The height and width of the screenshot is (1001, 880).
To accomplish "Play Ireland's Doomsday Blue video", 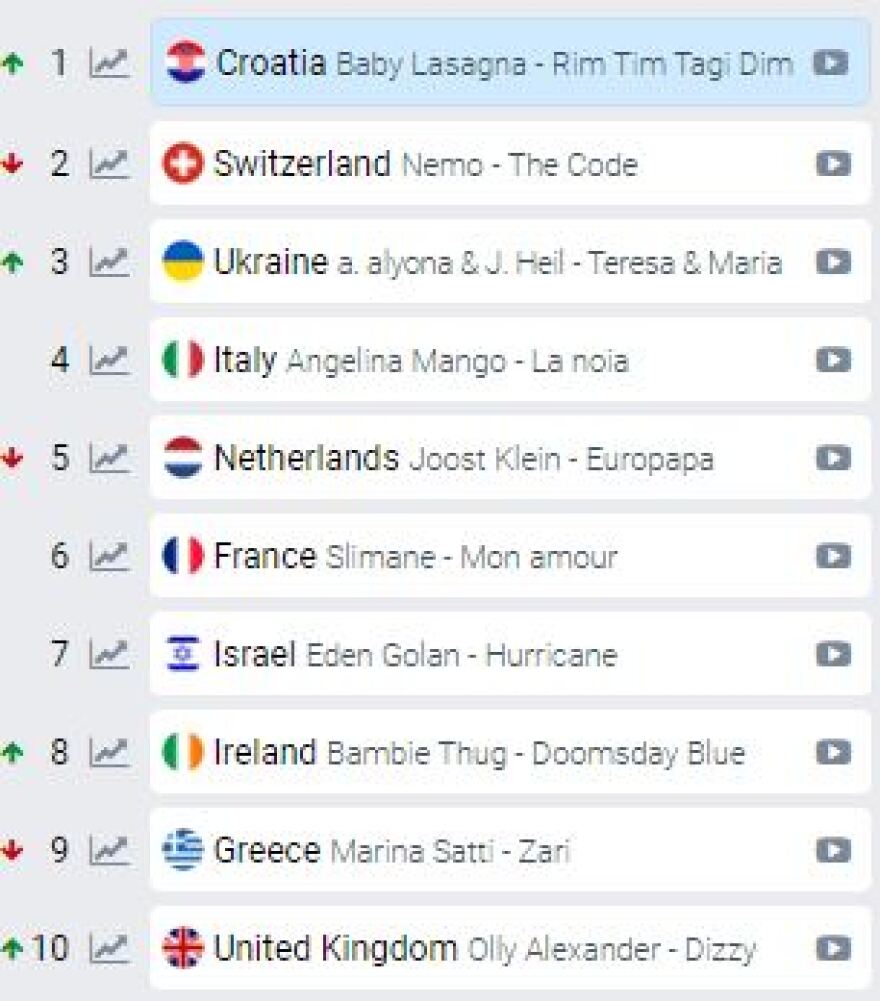I will tap(832, 752).
